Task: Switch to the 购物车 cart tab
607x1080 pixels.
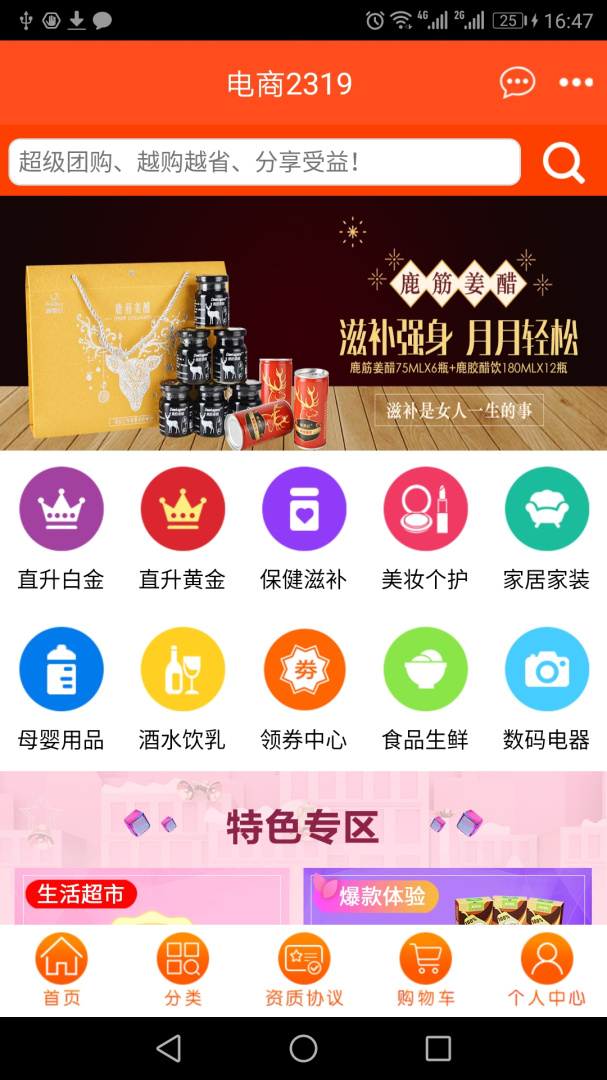Action: [426, 970]
